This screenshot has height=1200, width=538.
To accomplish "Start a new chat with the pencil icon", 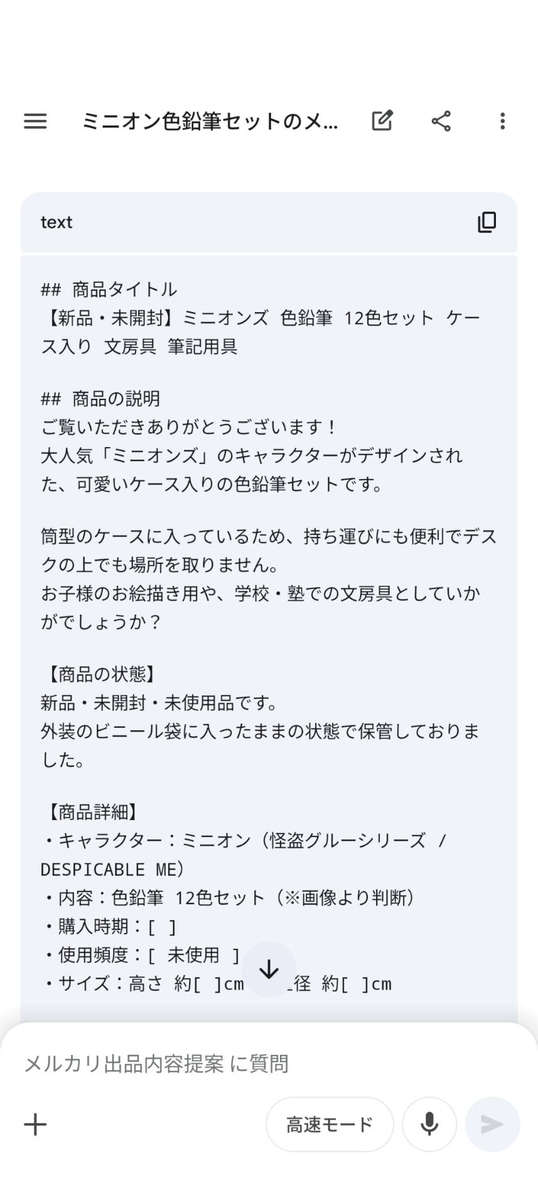I will click(x=382, y=121).
